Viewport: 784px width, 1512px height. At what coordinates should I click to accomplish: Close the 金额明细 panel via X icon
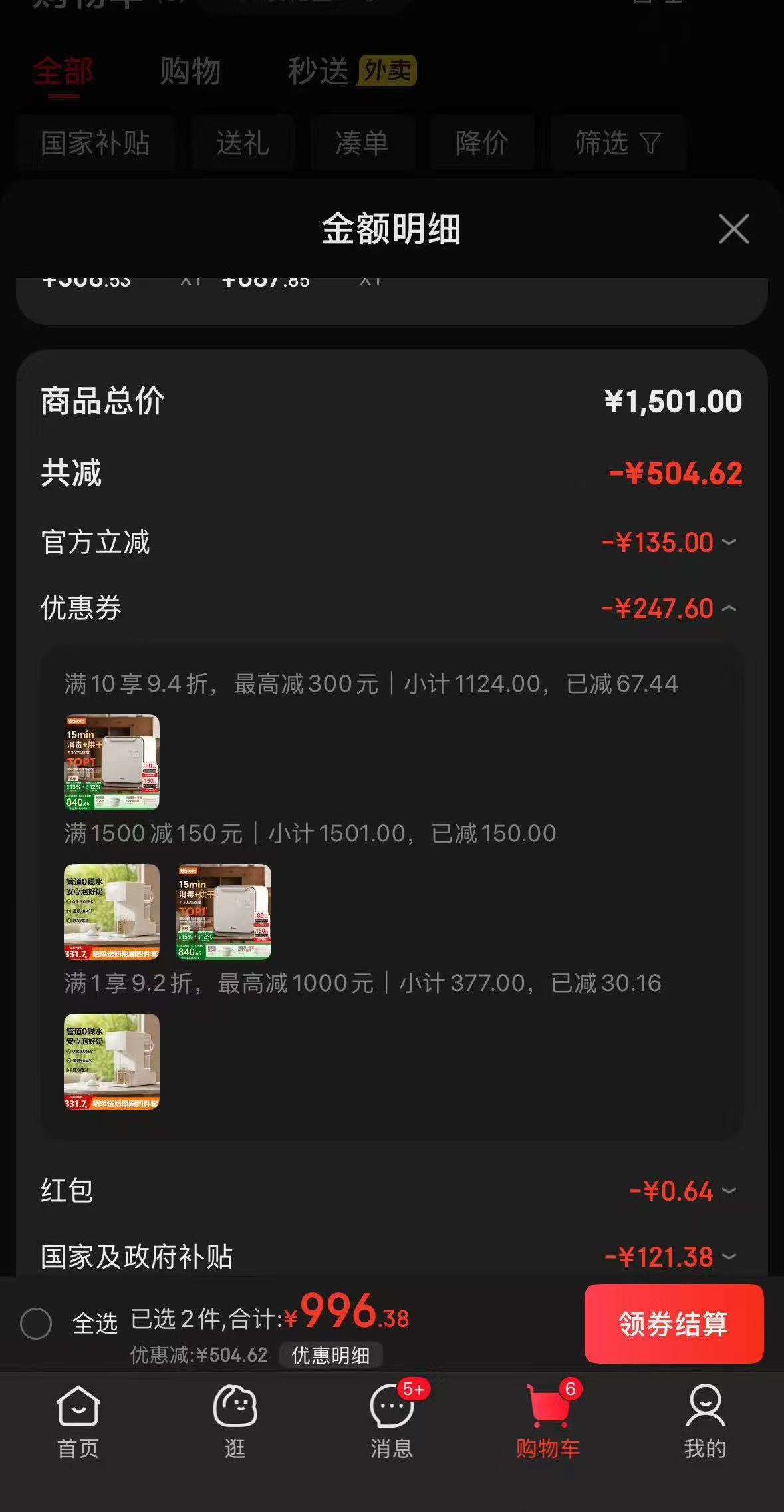coord(733,229)
